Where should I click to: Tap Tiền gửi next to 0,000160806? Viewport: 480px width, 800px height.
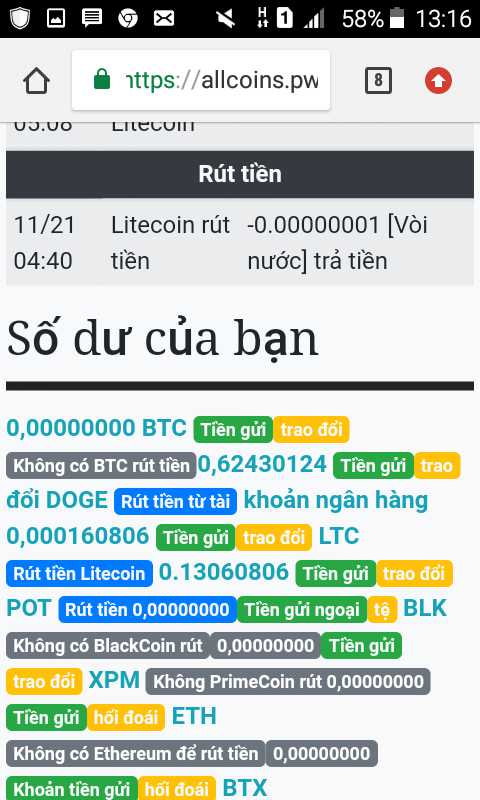tap(196, 538)
